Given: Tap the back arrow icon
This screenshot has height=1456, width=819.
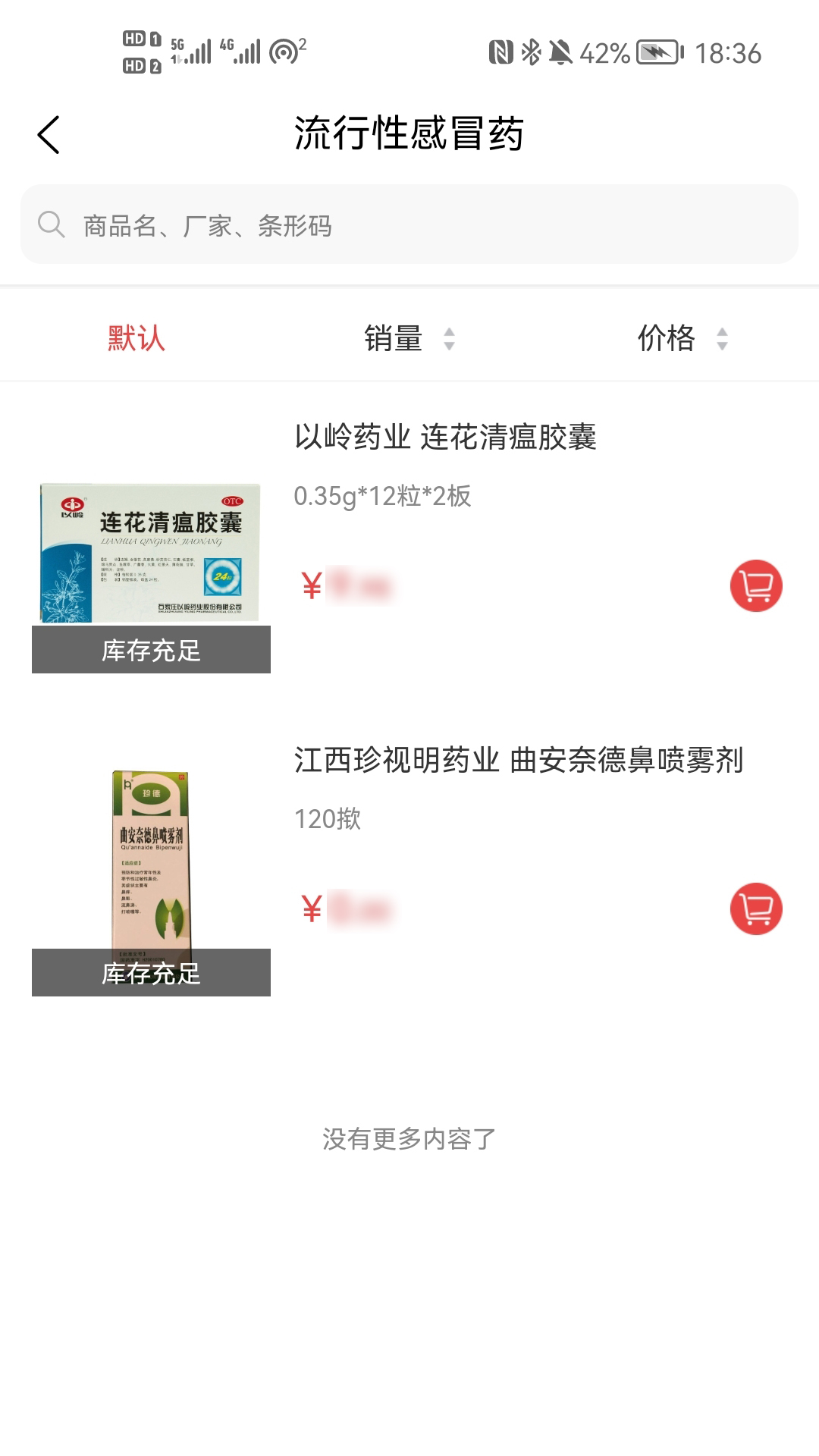Looking at the screenshot, I should (x=48, y=133).
